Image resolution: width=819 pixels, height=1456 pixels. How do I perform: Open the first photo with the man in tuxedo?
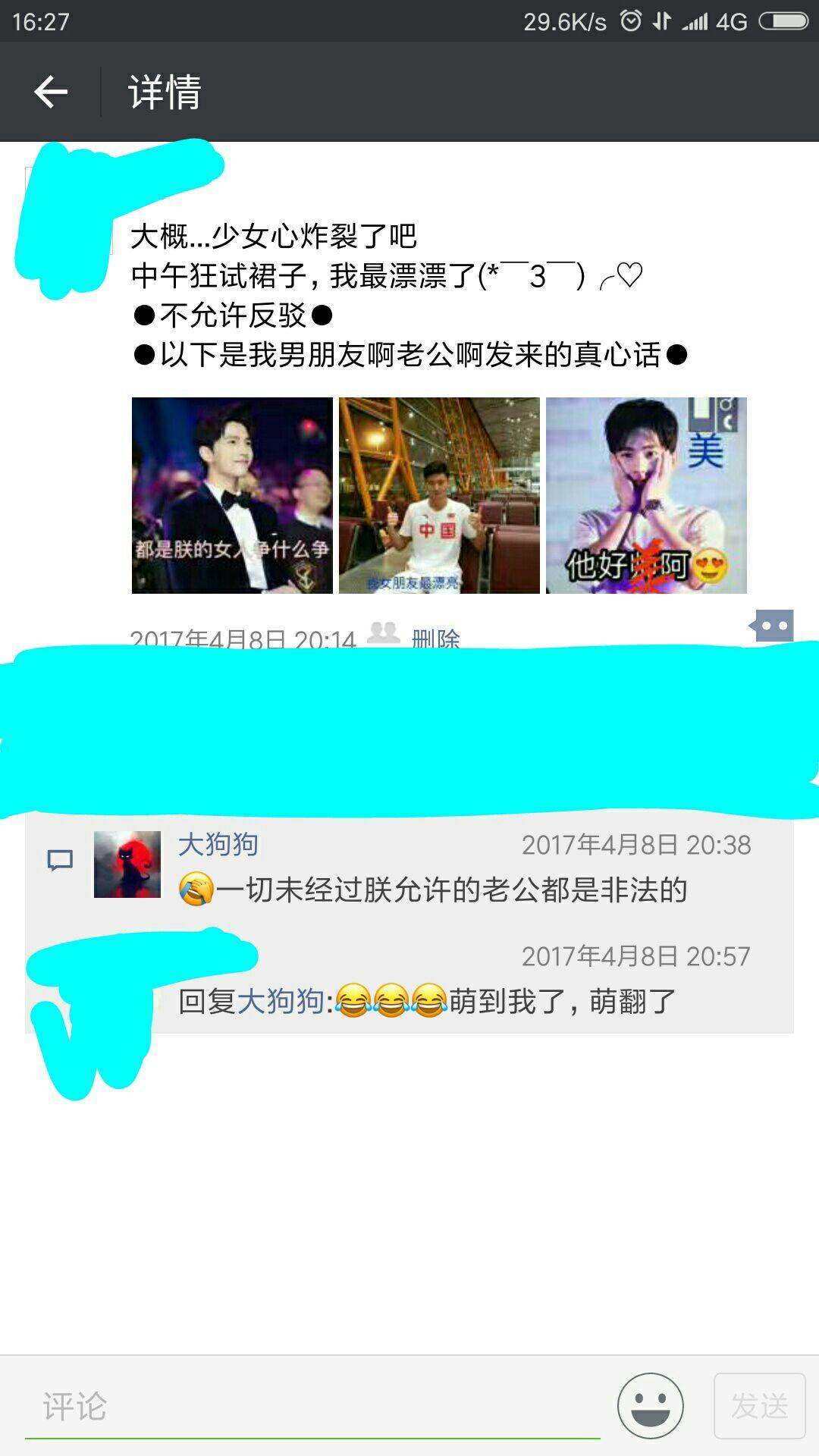(x=232, y=495)
